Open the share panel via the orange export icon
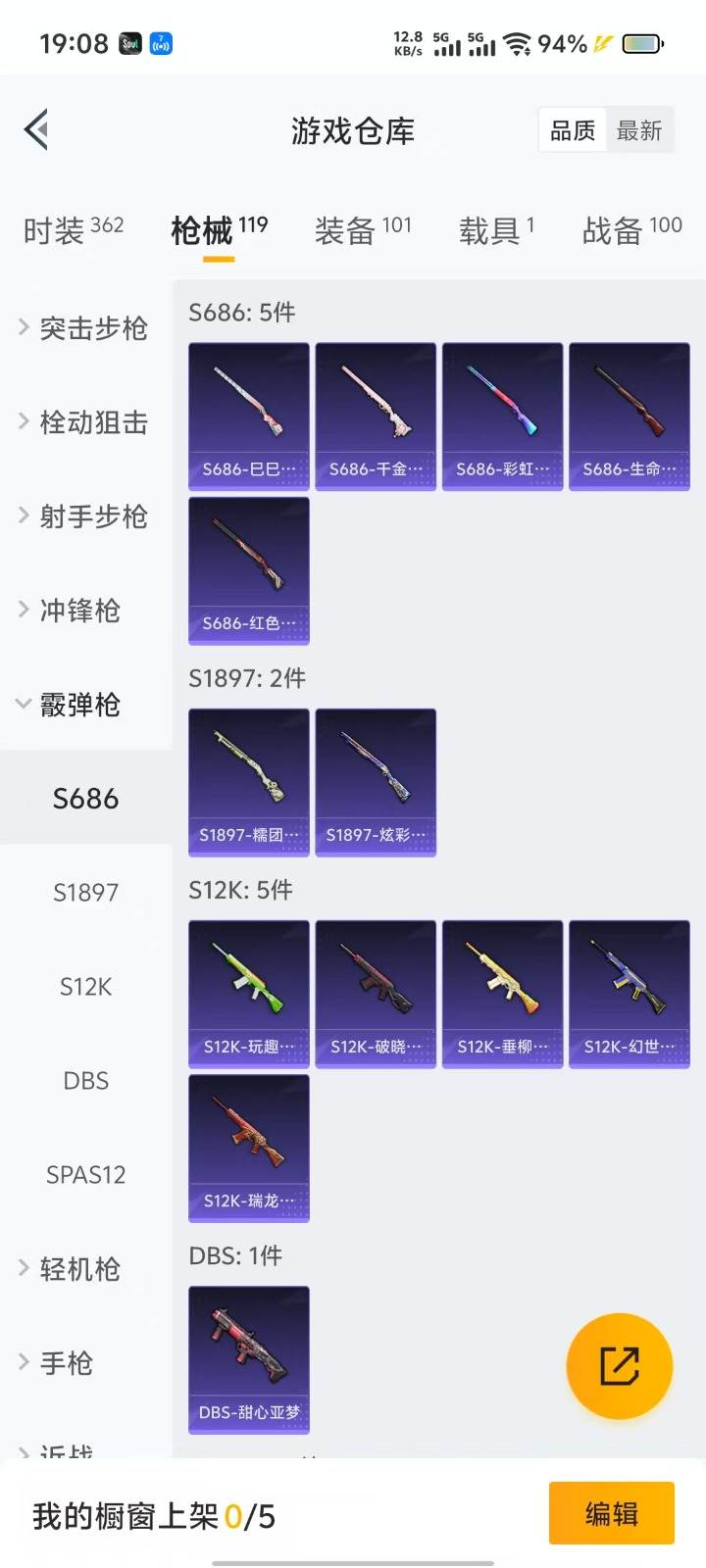Screen dimensions: 706x1568 pos(619,1365)
